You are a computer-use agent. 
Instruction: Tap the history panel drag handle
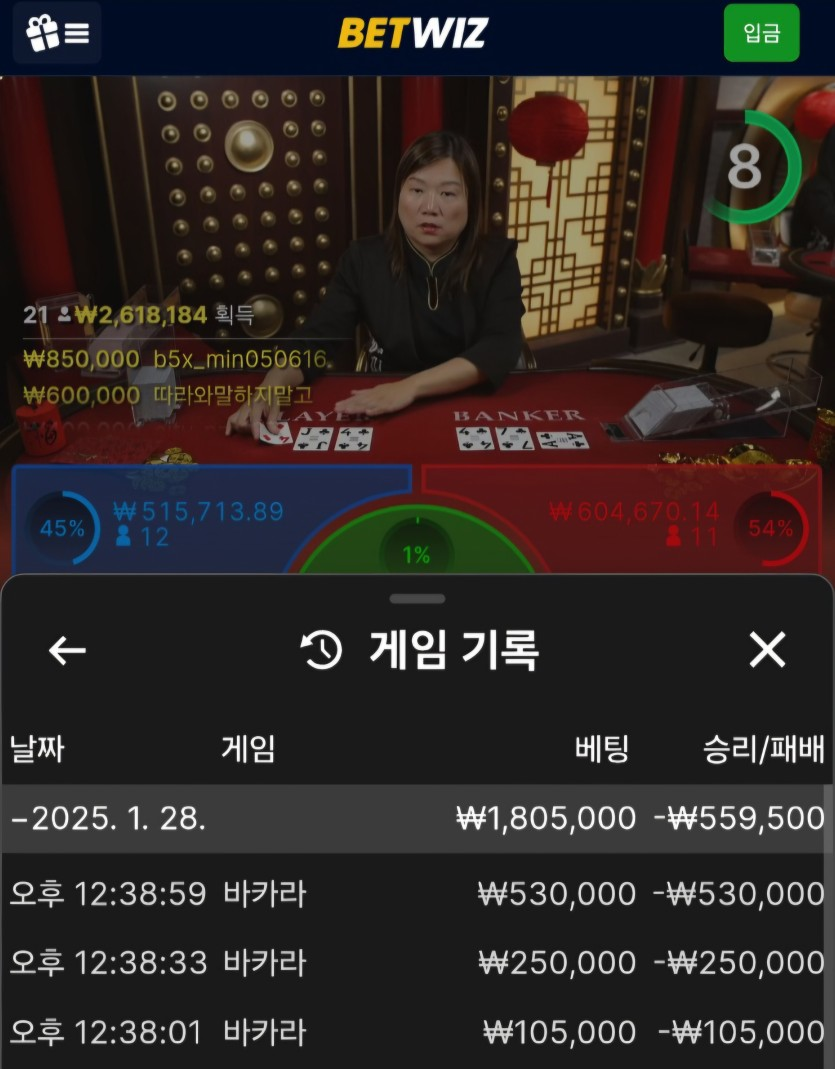point(417,599)
